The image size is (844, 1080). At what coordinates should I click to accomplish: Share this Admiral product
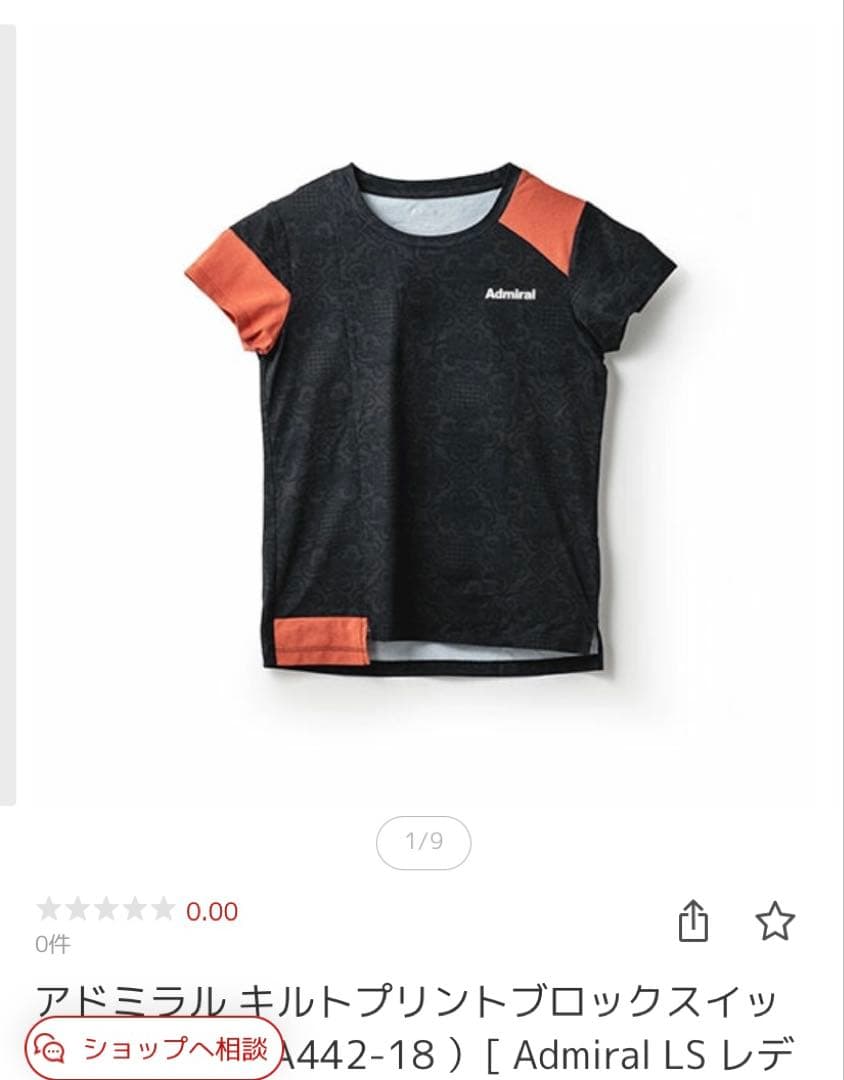pos(693,921)
